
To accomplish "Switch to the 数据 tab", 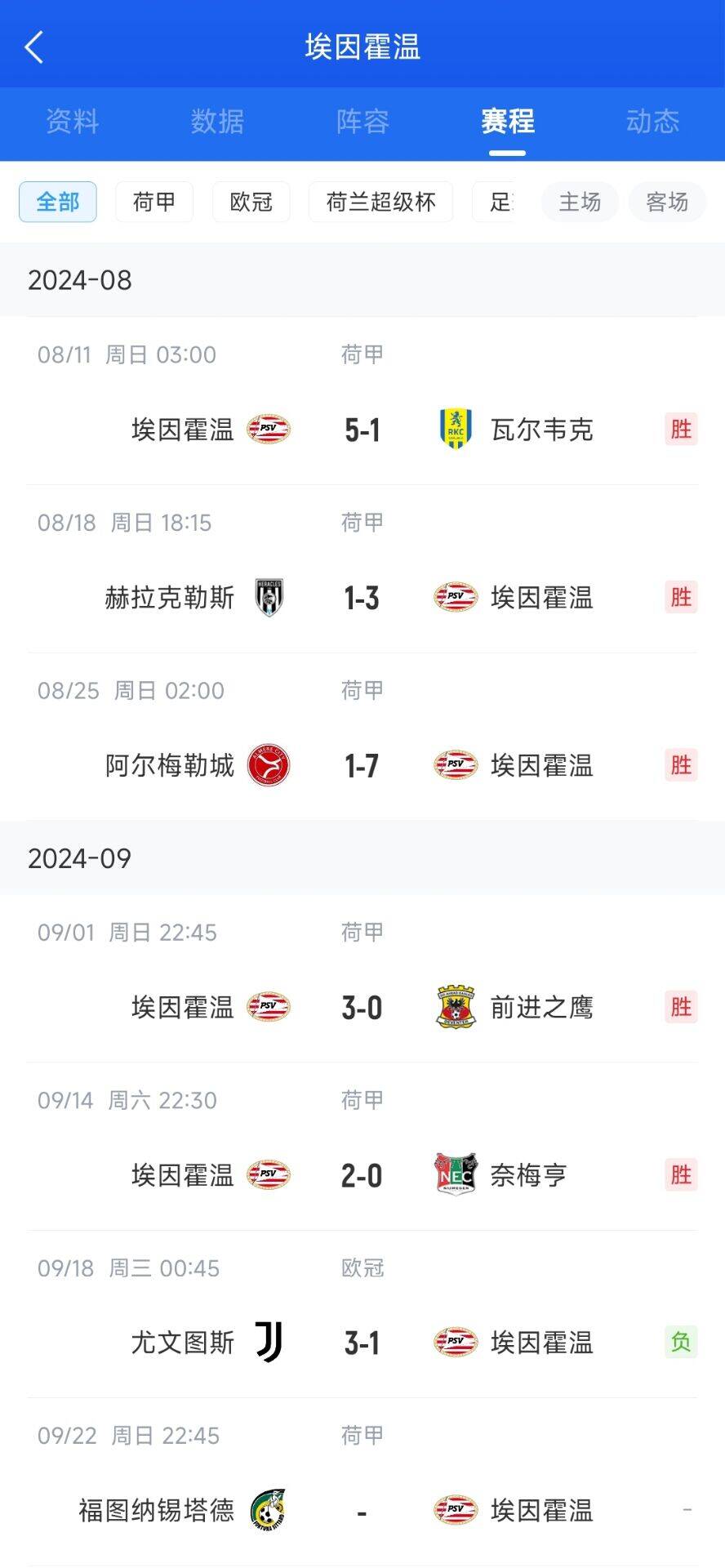I will [x=217, y=122].
